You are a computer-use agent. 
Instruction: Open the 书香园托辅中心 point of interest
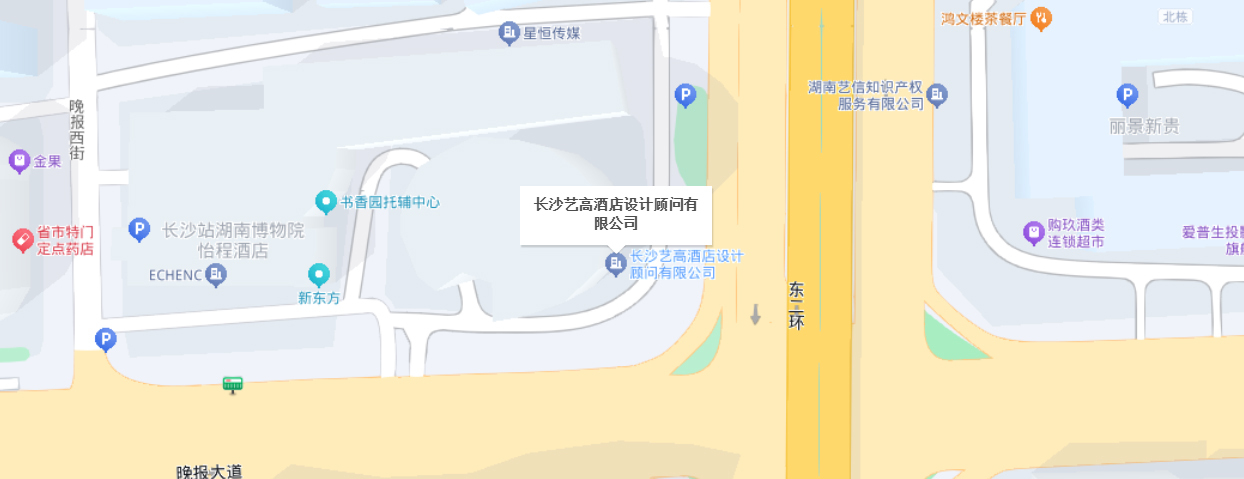coord(326,202)
